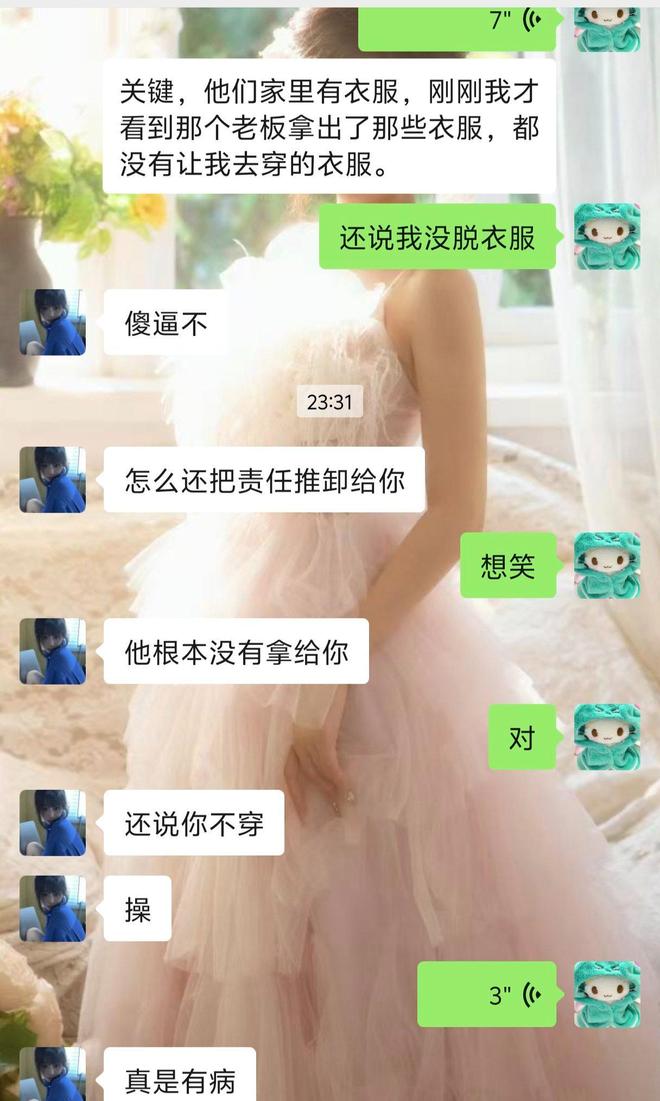Play the 3-second voice message
Viewport: 660px width, 1101px height.
click(x=488, y=994)
